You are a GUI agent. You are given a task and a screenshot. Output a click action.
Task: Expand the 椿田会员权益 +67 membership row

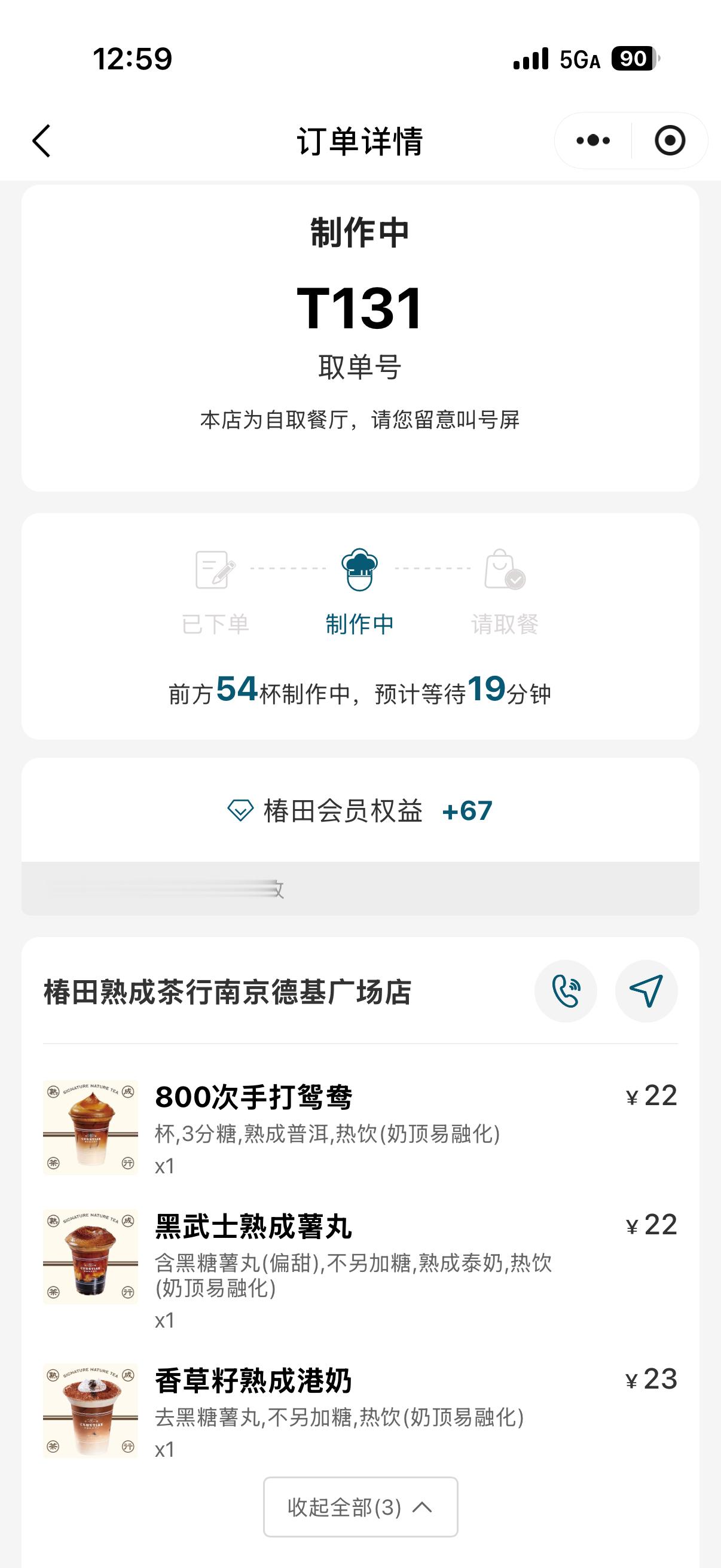tap(361, 810)
